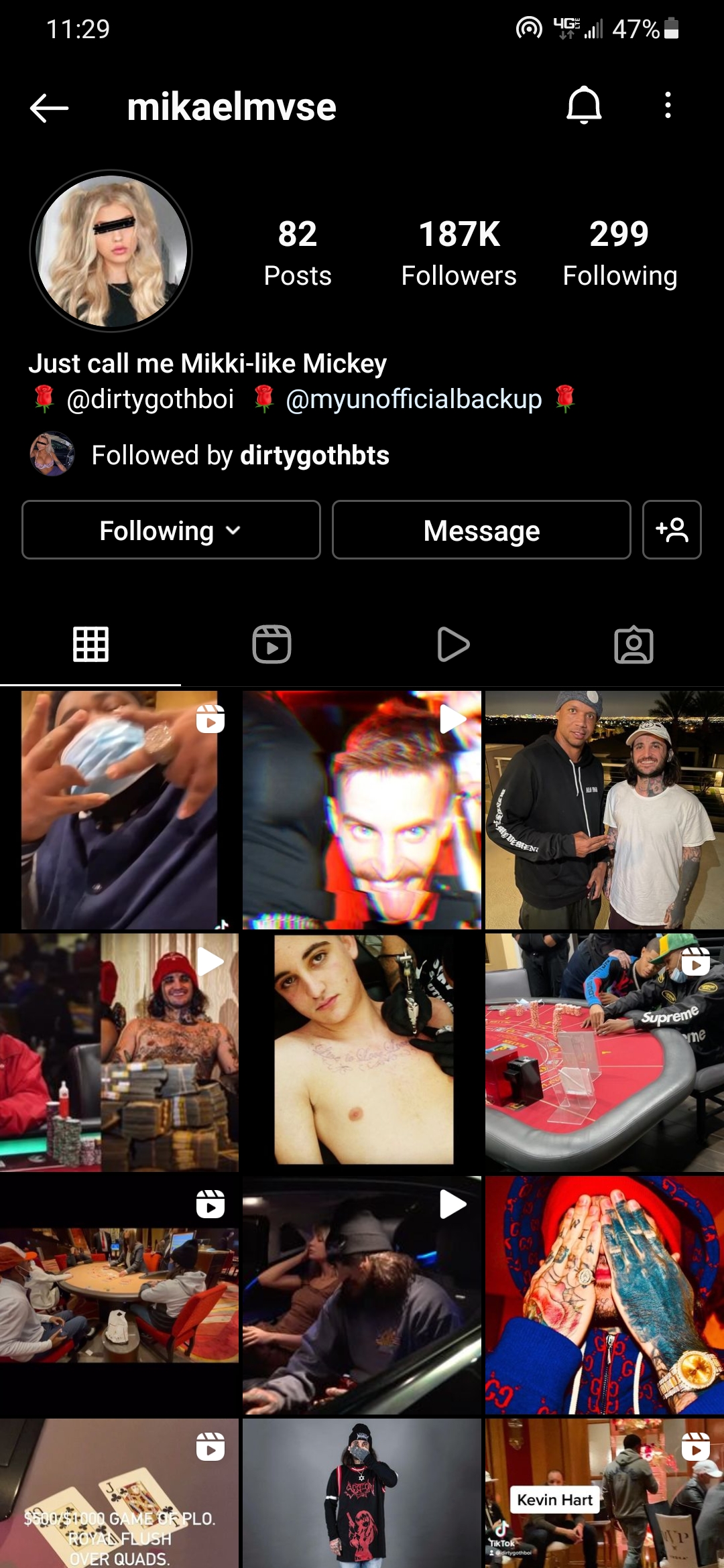This screenshot has height=1568, width=724.
Task: Open the @dirtygothboi mention link
Action: 150,399
